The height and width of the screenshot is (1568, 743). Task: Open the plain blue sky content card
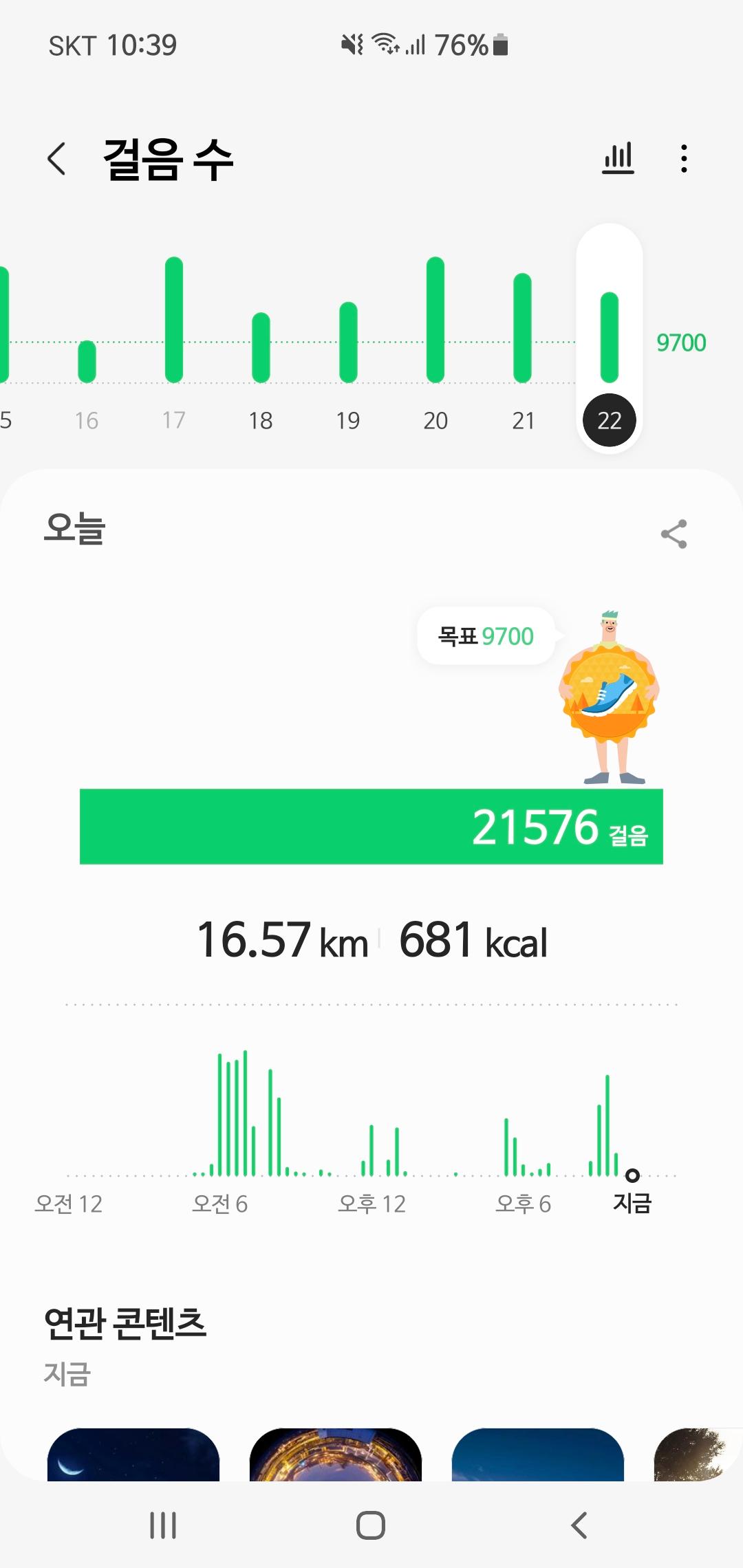pos(538,1454)
